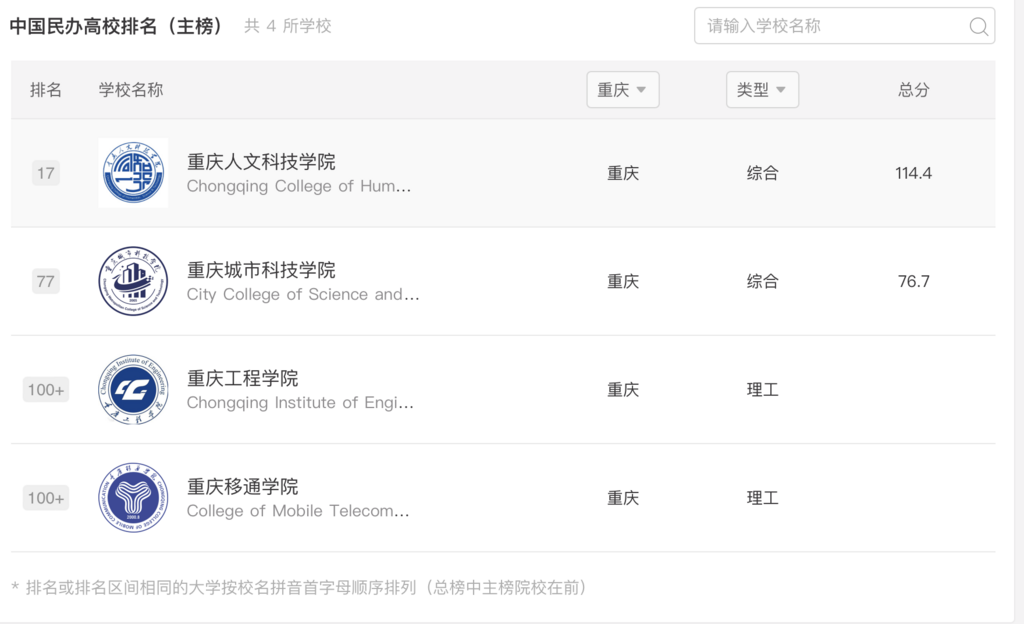This screenshot has height=624, width=1024.
Task: Open the 重庆 region dropdown filter
Action: pyautogui.click(x=622, y=90)
